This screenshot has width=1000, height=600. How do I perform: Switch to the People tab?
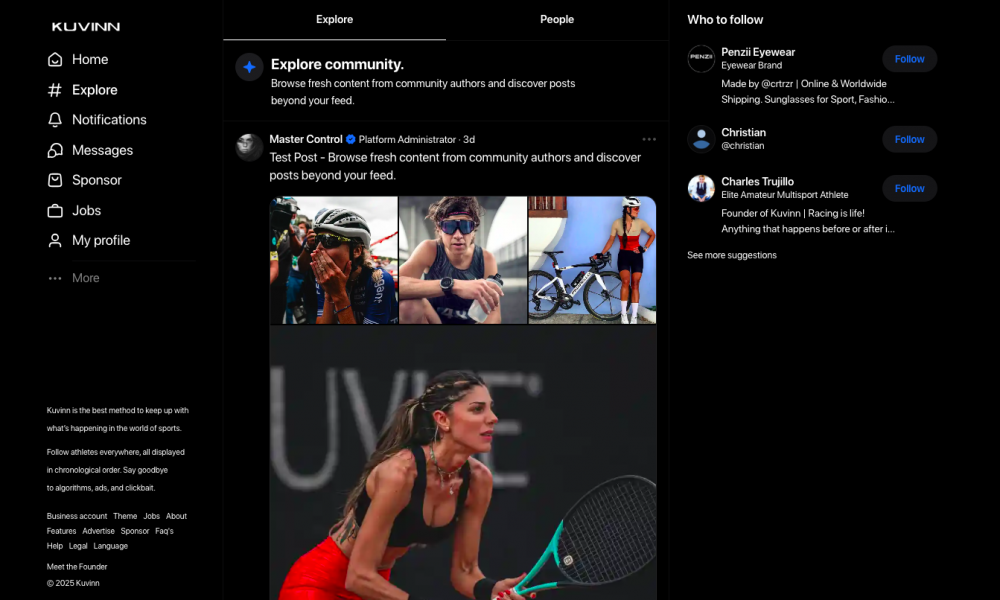(557, 19)
